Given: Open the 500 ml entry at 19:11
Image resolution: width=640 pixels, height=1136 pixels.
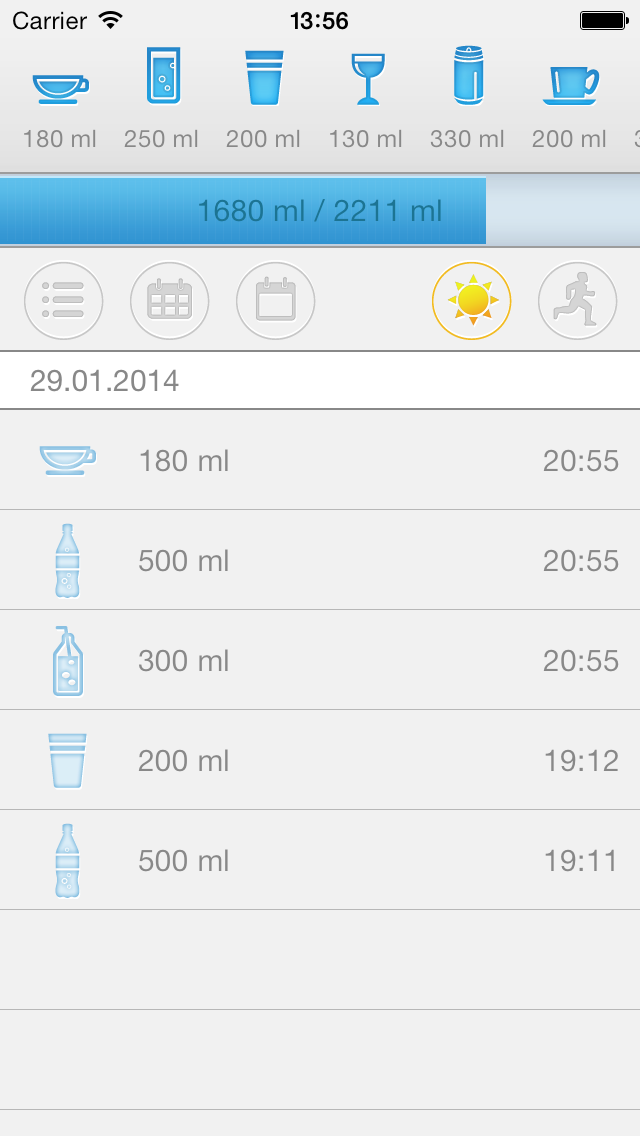Looking at the screenshot, I should pyautogui.click(x=320, y=860).
